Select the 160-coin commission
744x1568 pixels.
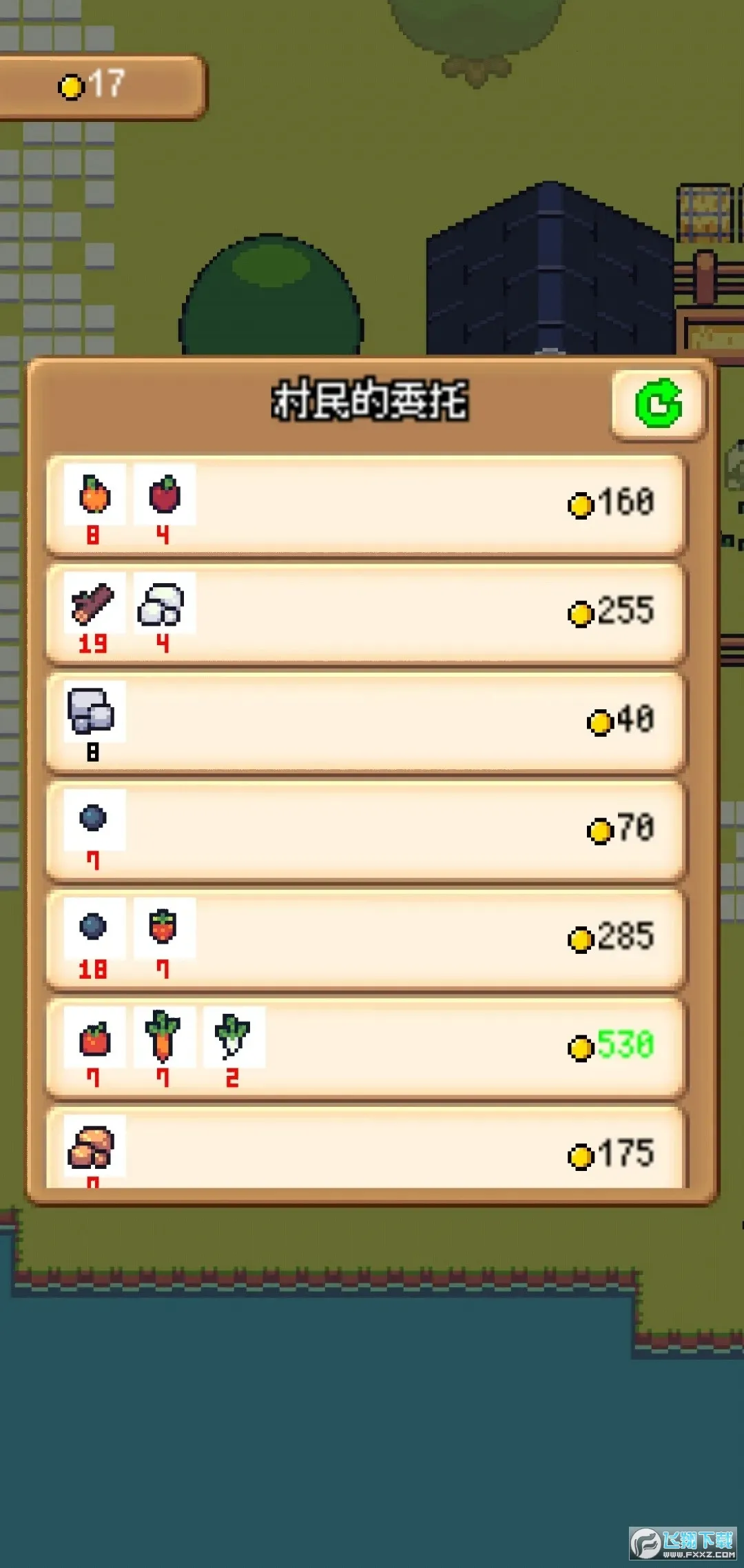click(x=365, y=504)
